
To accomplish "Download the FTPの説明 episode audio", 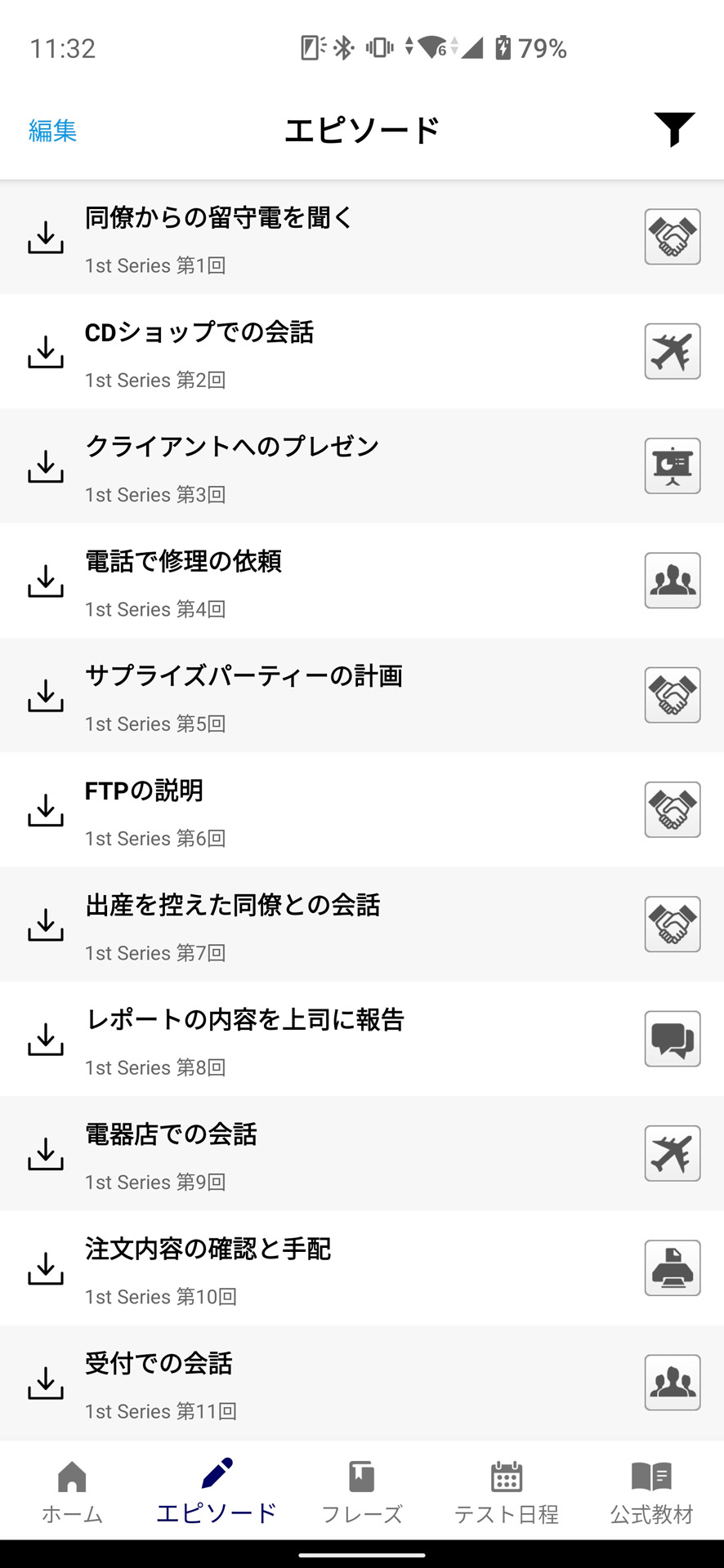I will point(45,810).
